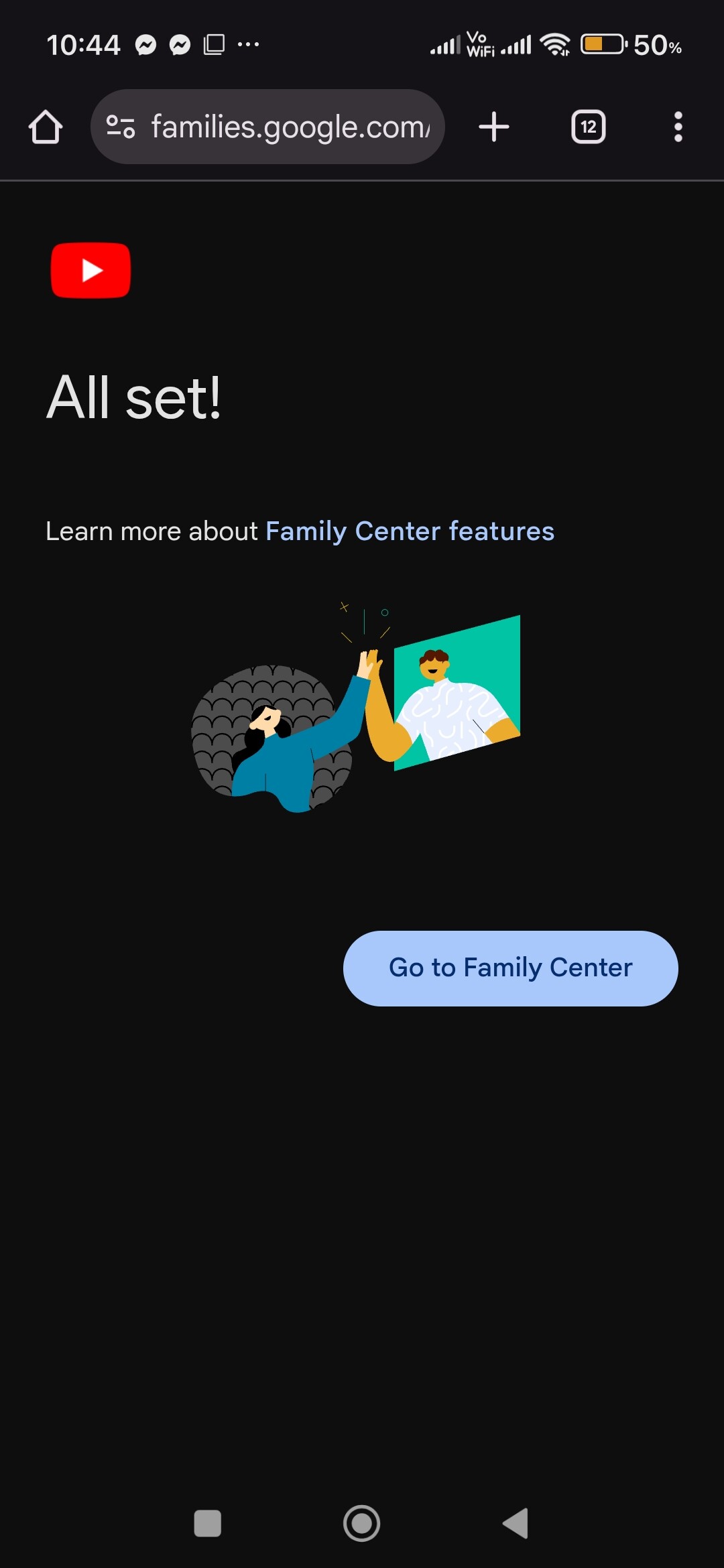Open the Family Center features link

click(410, 531)
